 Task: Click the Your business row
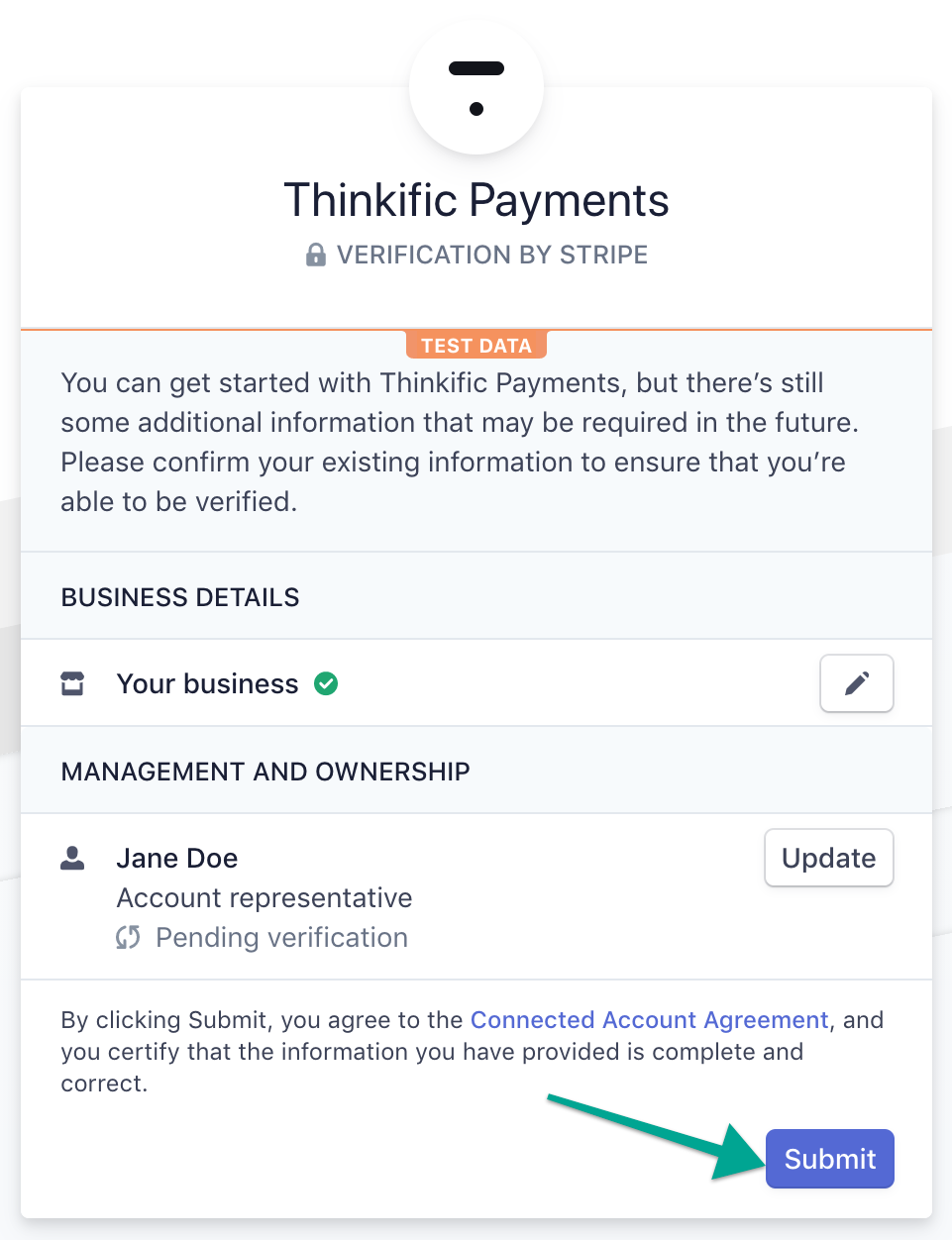click(x=207, y=683)
